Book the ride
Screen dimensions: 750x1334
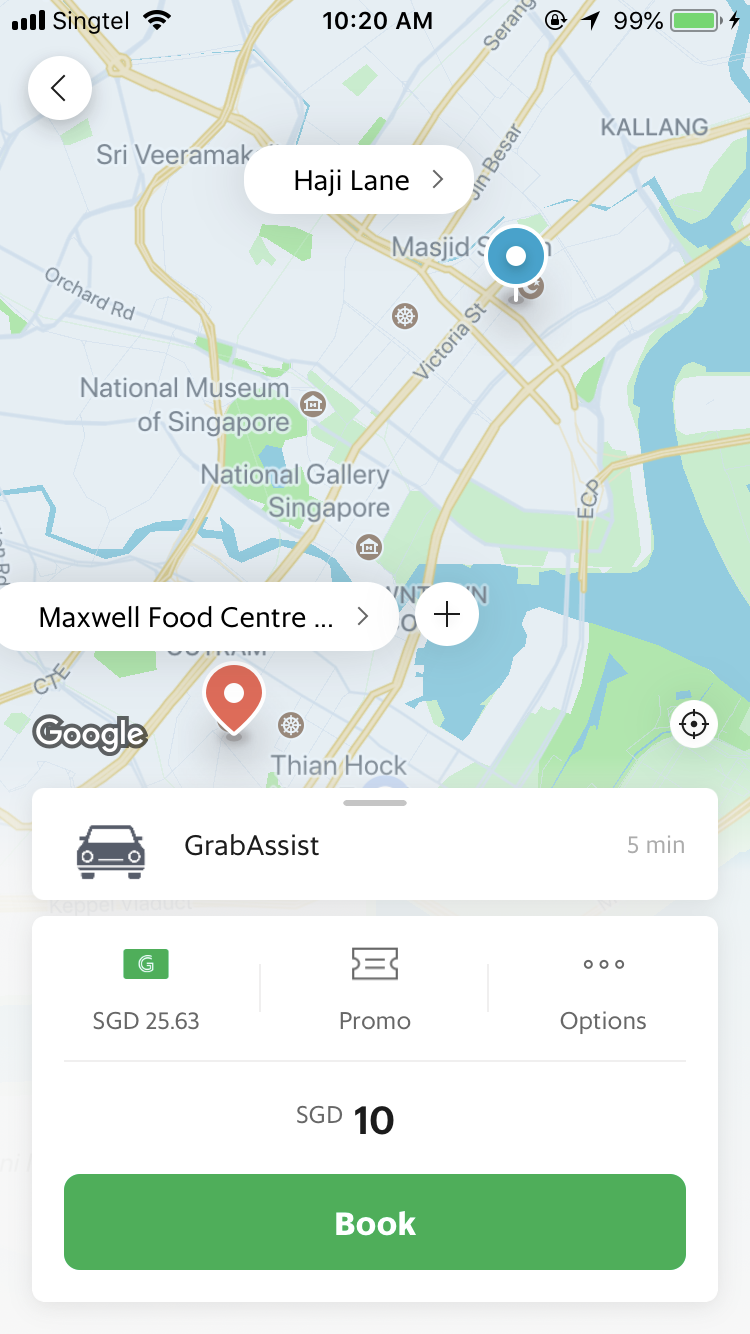(x=375, y=1222)
